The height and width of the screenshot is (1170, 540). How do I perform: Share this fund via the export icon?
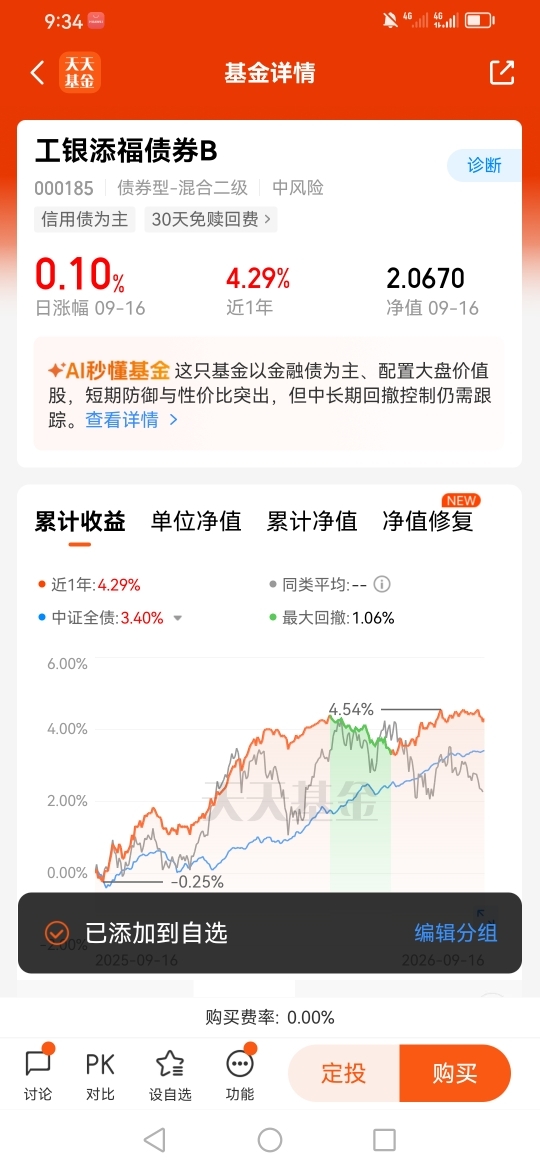pyautogui.click(x=502, y=72)
